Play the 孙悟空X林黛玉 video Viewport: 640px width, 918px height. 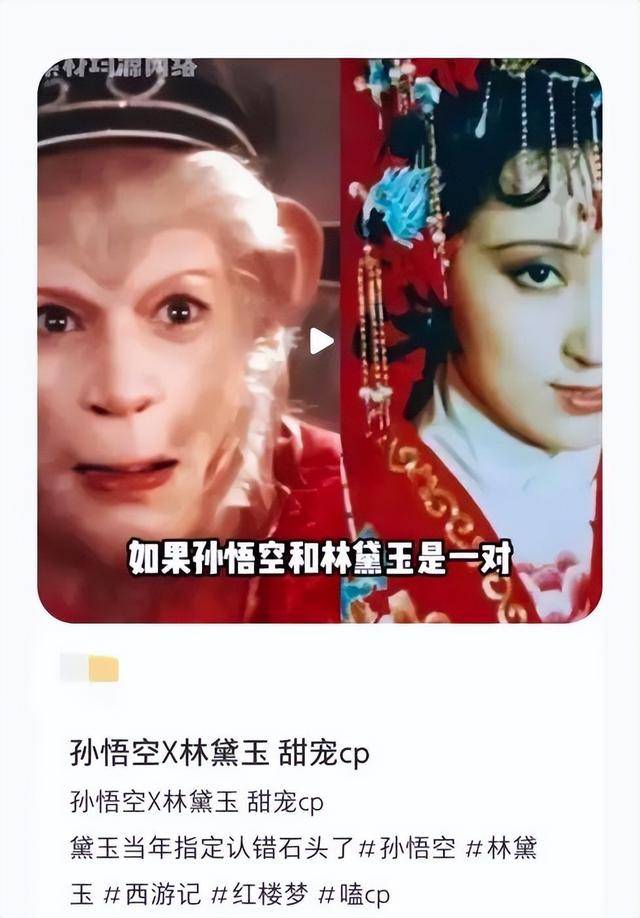pyautogui.click(x=320, y=341)
